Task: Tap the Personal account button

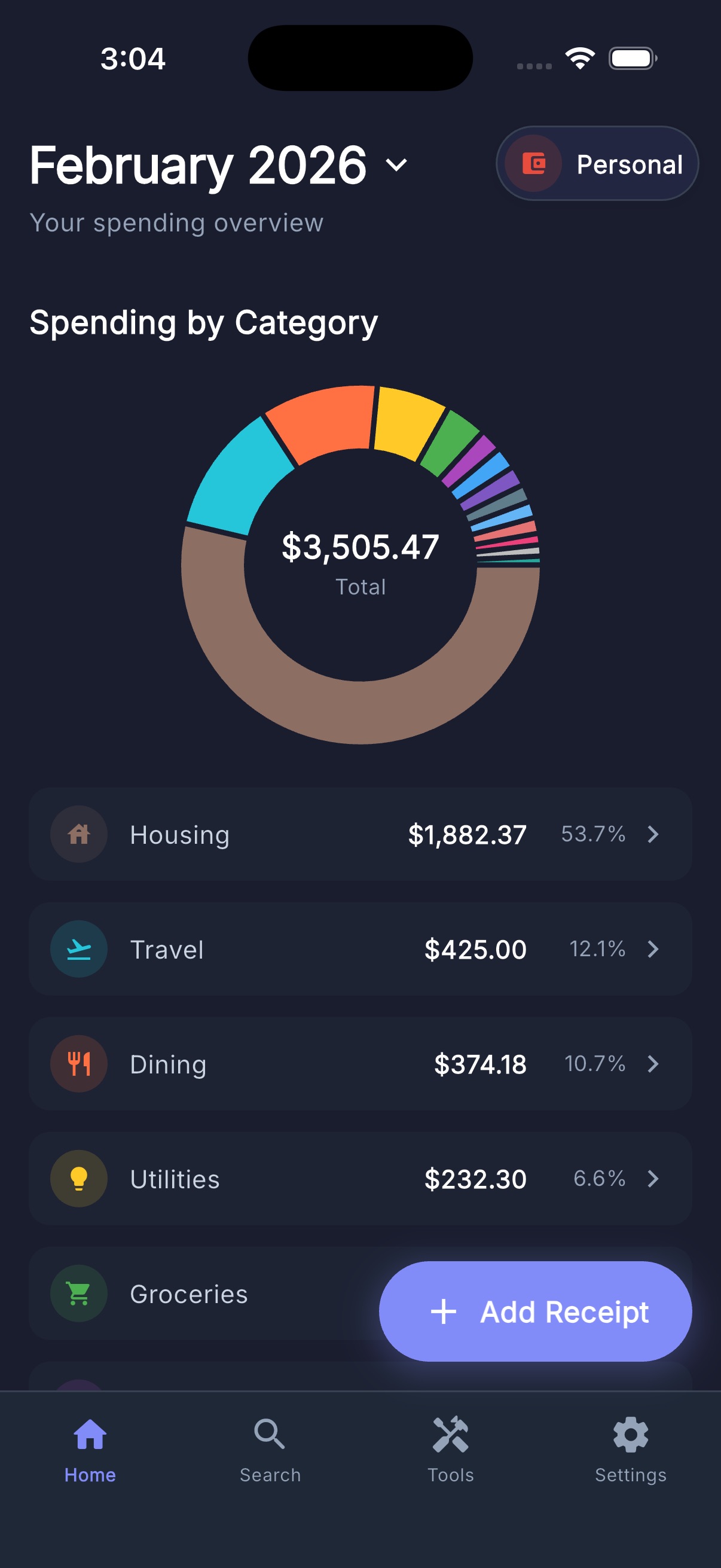Action: pyautogui.click(x=596, y=163)
